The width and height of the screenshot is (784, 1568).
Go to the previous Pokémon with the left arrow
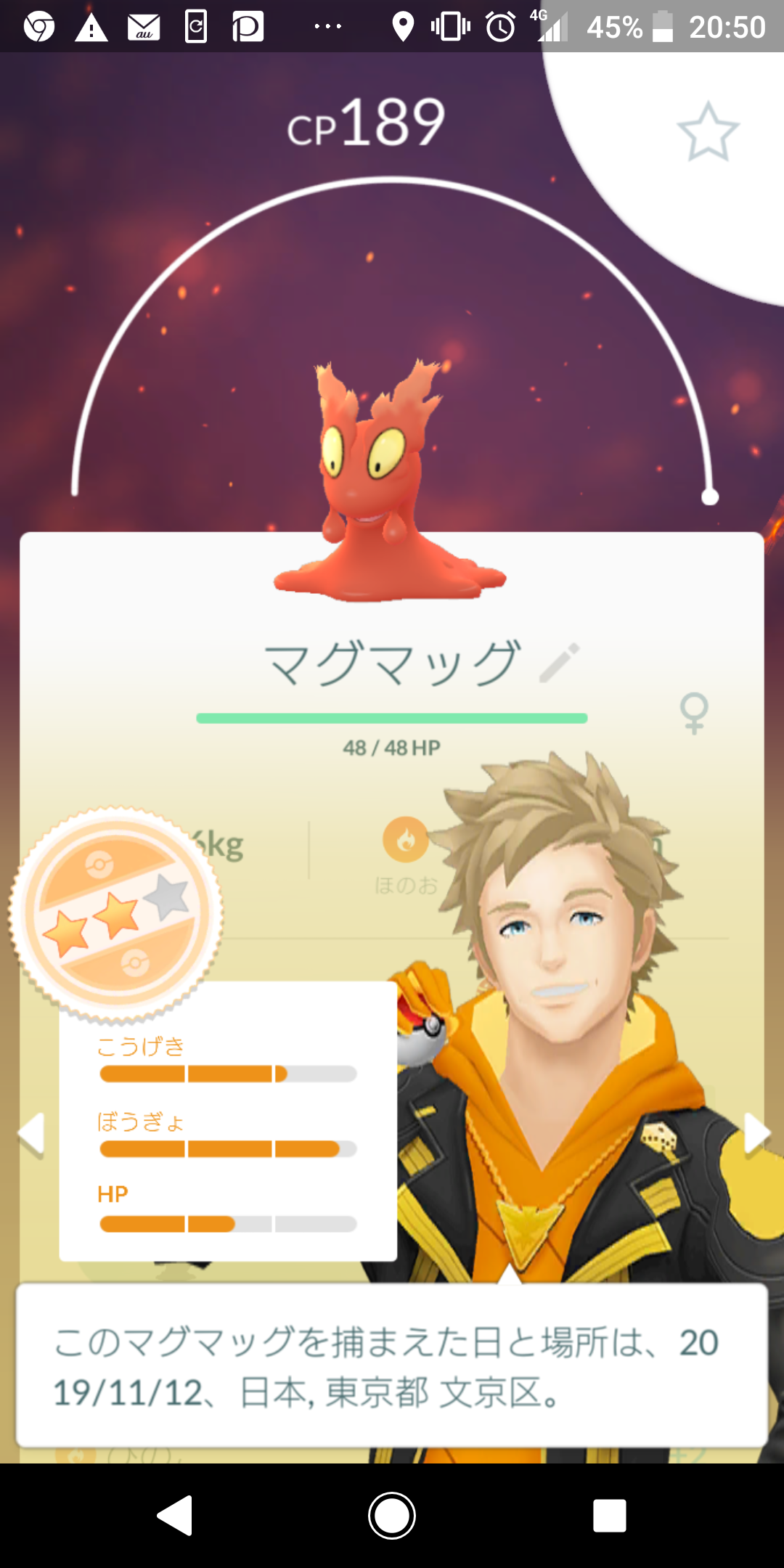[x=31, y=1134]
